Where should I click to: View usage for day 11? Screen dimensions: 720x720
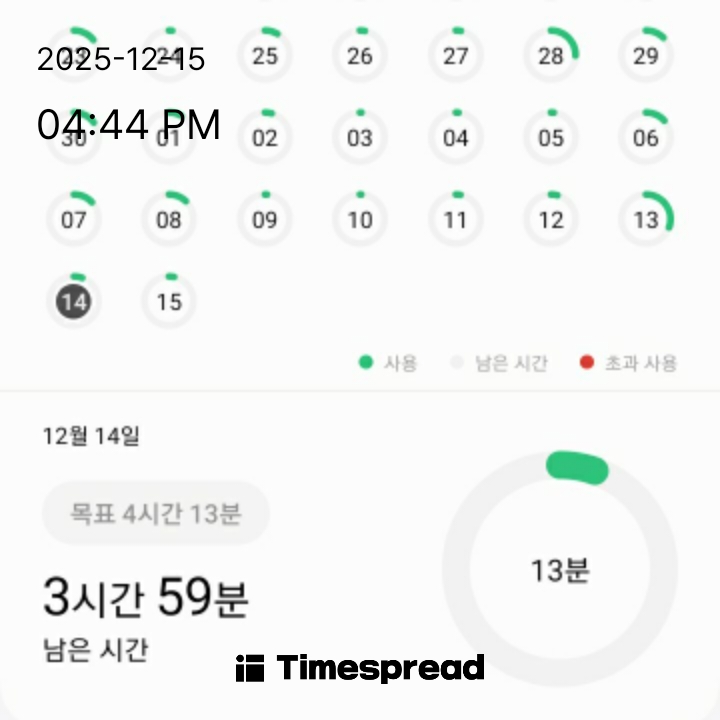(x=456, y=220)
